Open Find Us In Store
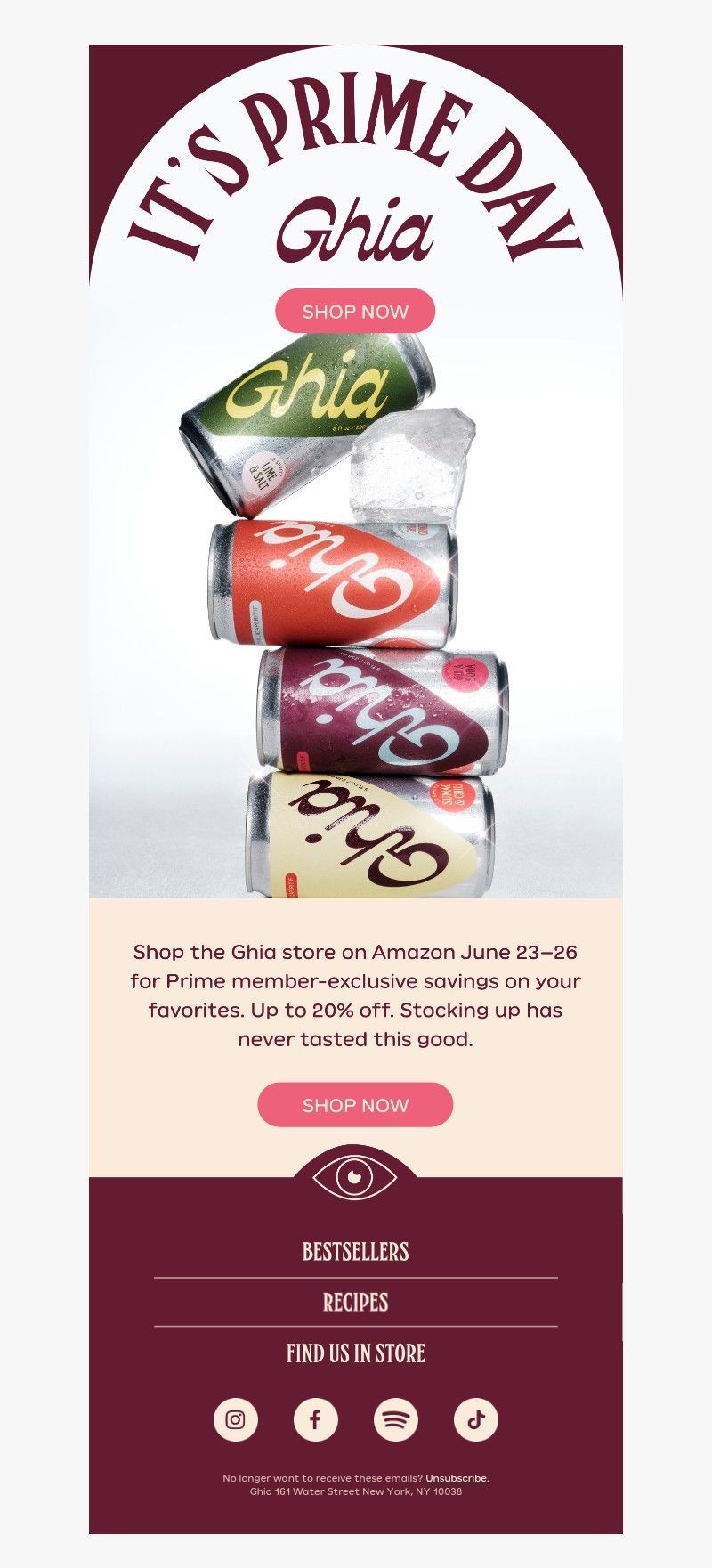712x1568 pixels. (x=355, y=1353)
